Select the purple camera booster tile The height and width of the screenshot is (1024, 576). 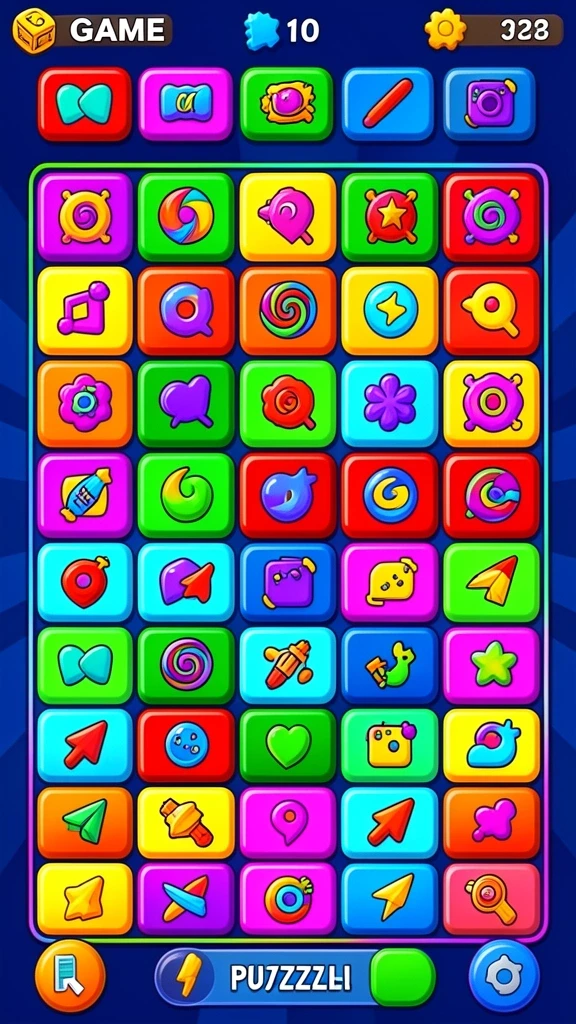tap(490, 104)
